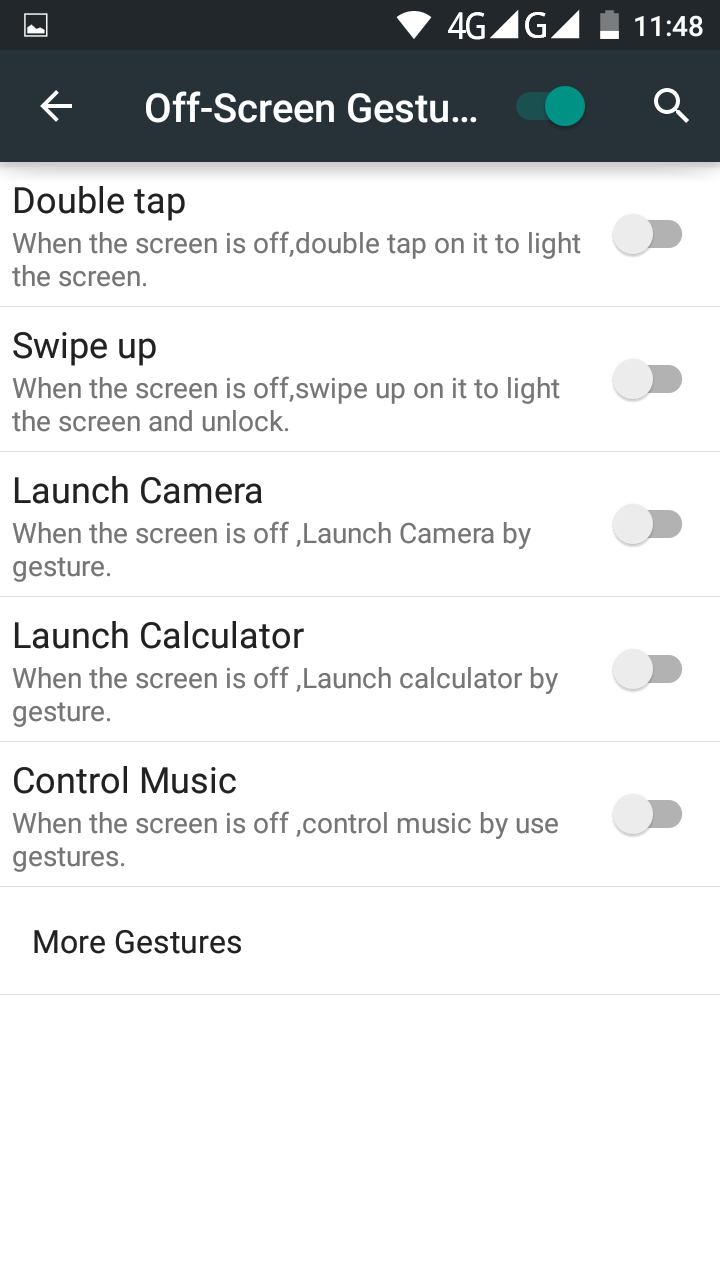Enable the Launch Calculator switch
The image size is (720, 1280).
[x=647, y=670]
